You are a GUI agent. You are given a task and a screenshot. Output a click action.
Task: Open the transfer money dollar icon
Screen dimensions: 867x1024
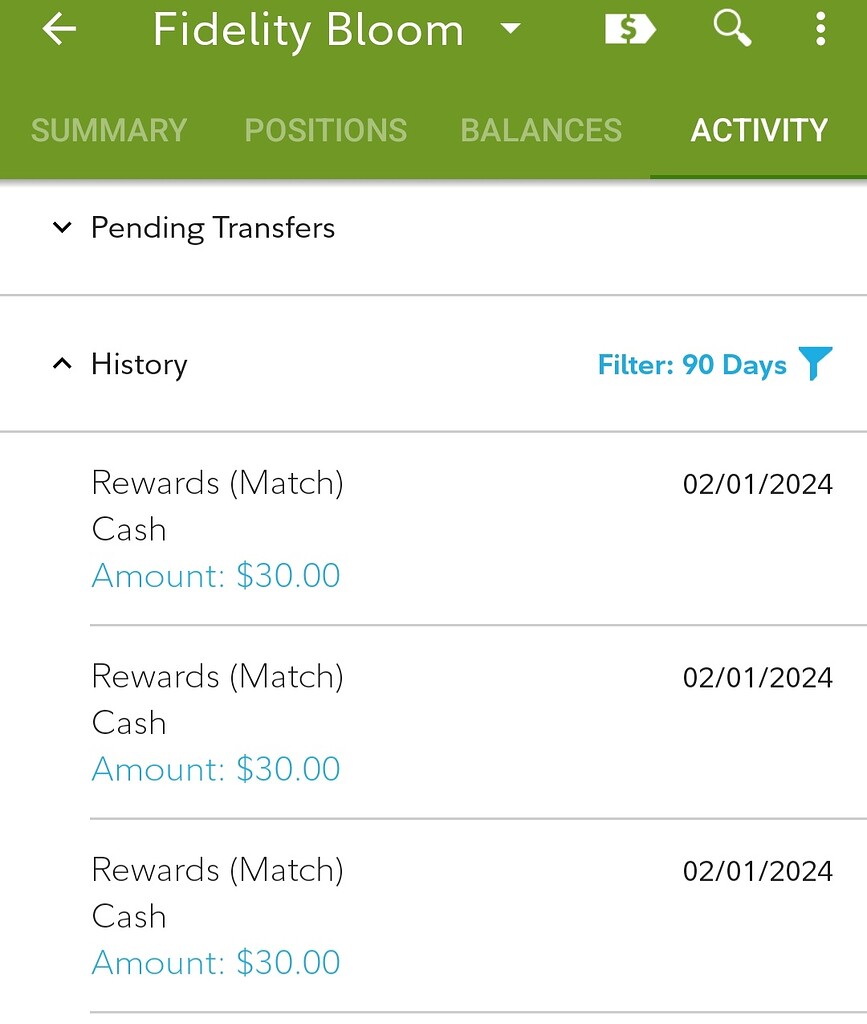tap(629, 29)
